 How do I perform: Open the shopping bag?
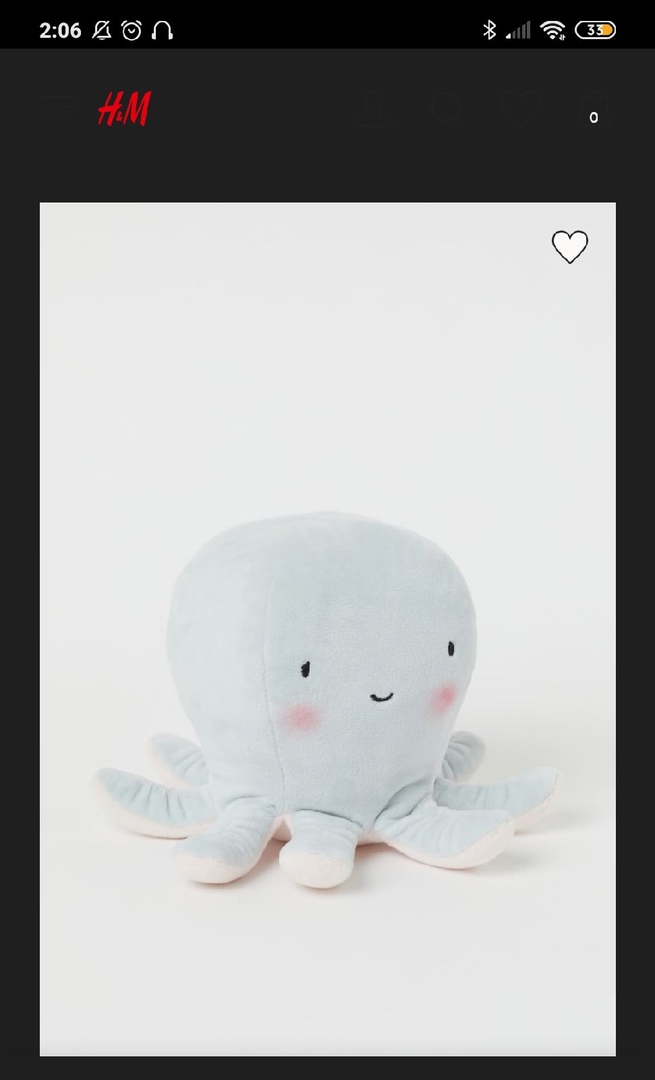pyautogui.click(x=593, y=109)
